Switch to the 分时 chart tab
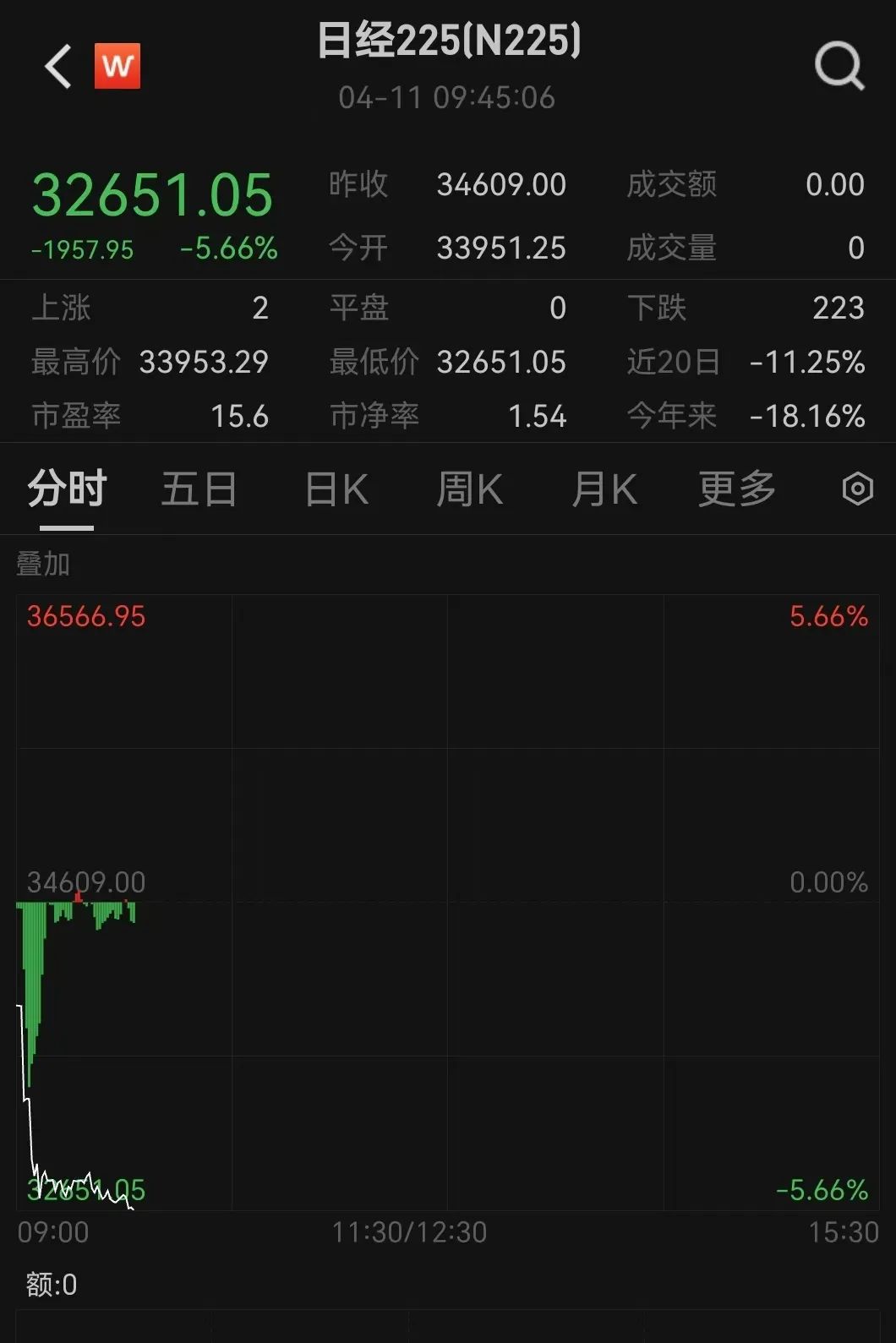This screenshot has width=896, height=1343. pos(67,489)
